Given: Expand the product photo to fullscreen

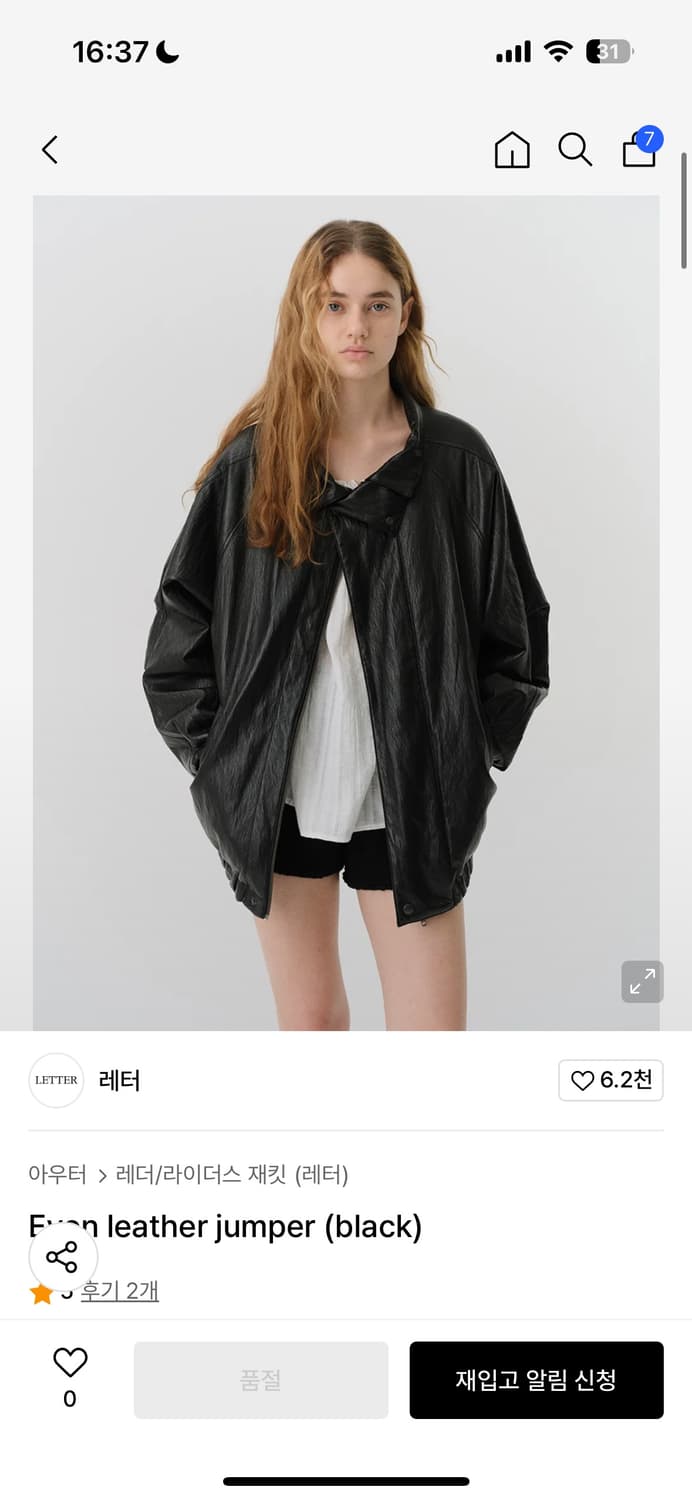Looking at the screenshot, I should (642, 982).
